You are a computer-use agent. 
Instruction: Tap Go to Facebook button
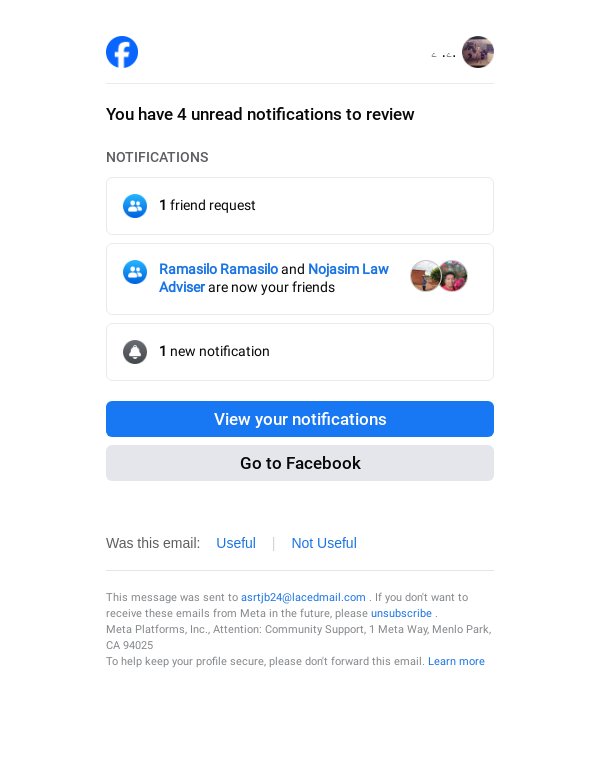click(x=299, y=463)
